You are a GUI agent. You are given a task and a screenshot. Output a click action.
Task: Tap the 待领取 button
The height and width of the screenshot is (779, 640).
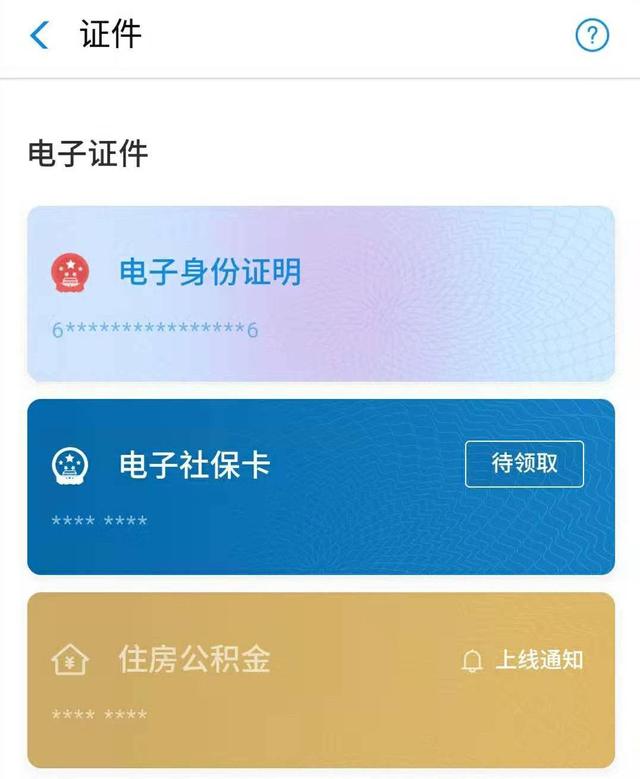(524, 464)
